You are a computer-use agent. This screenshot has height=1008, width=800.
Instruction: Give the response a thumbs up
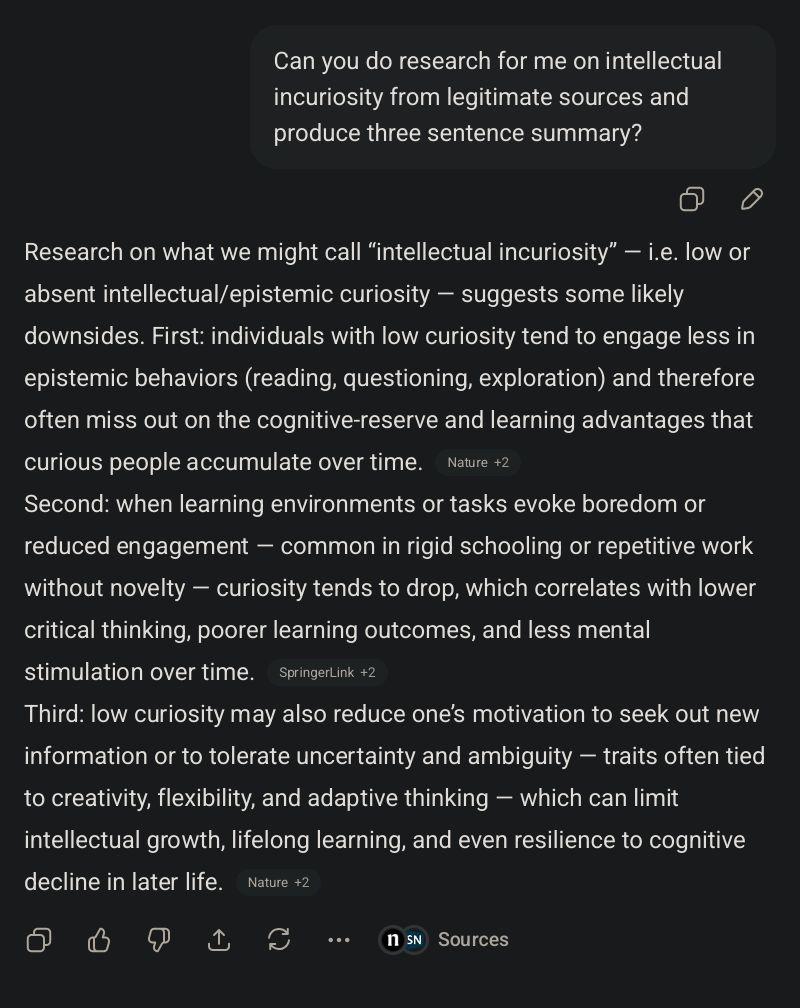[x=99, y=940]
